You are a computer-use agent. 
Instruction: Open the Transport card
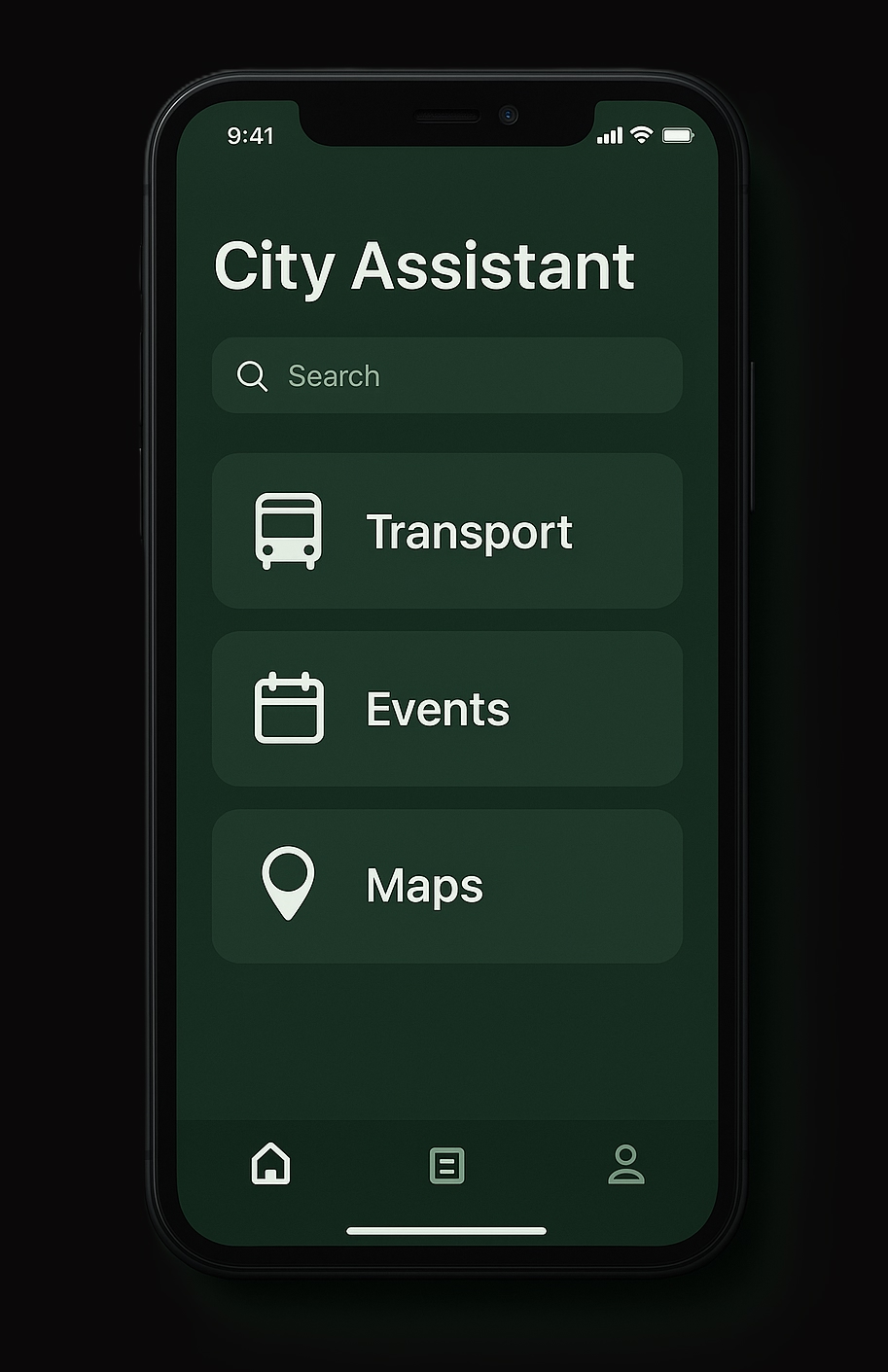(x=446, y=531)
